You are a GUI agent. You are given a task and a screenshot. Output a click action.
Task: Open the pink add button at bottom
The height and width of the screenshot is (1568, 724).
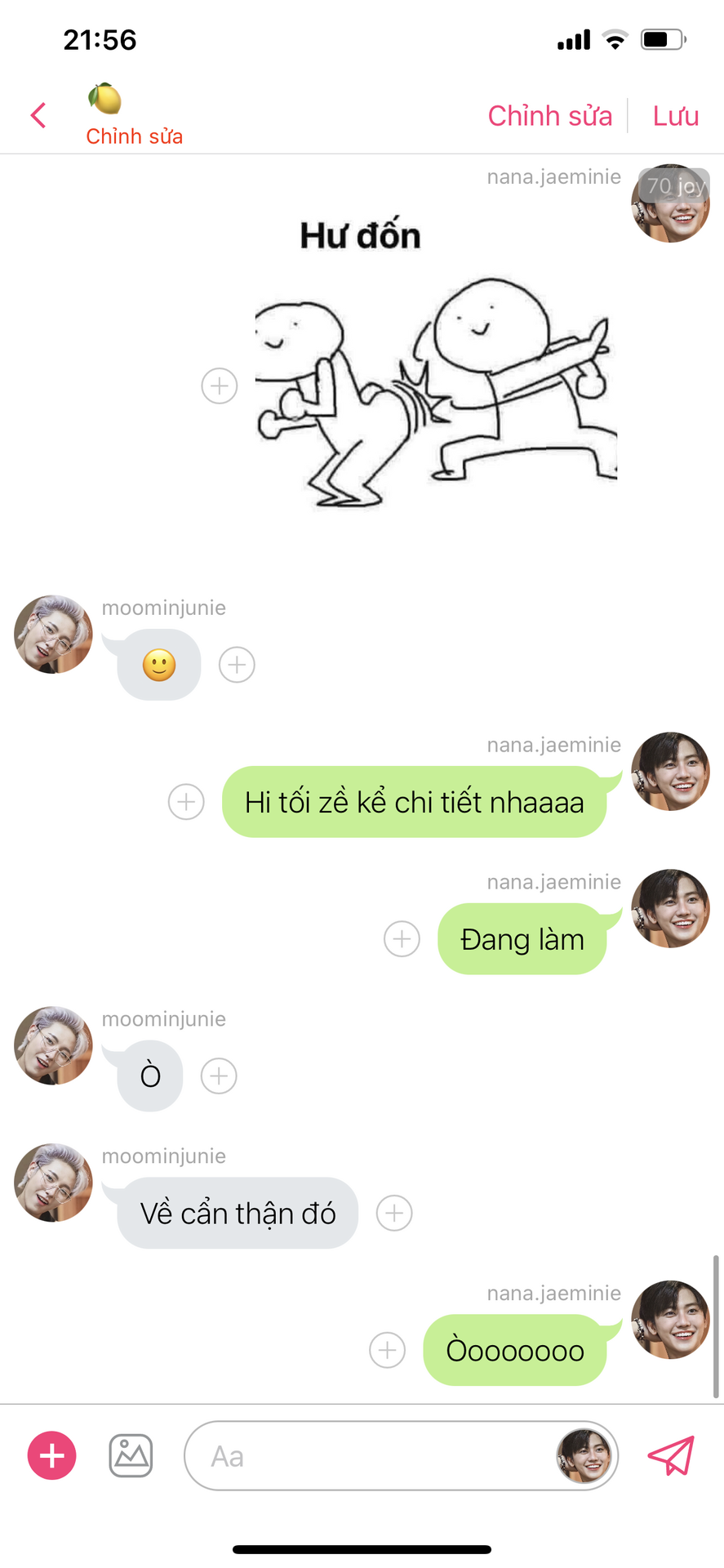(x=52, y=1455)
